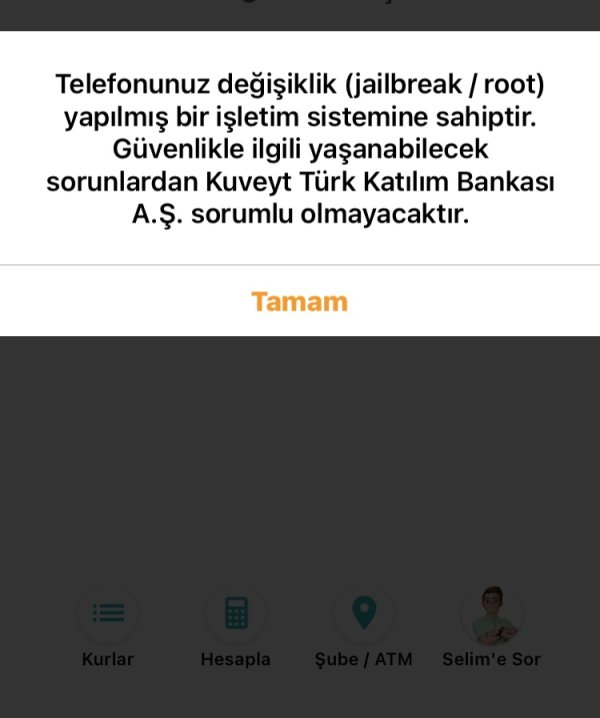Open Selim'e Sor assistant
This screenshot has height=718, width=600.
tap(491, 614)
